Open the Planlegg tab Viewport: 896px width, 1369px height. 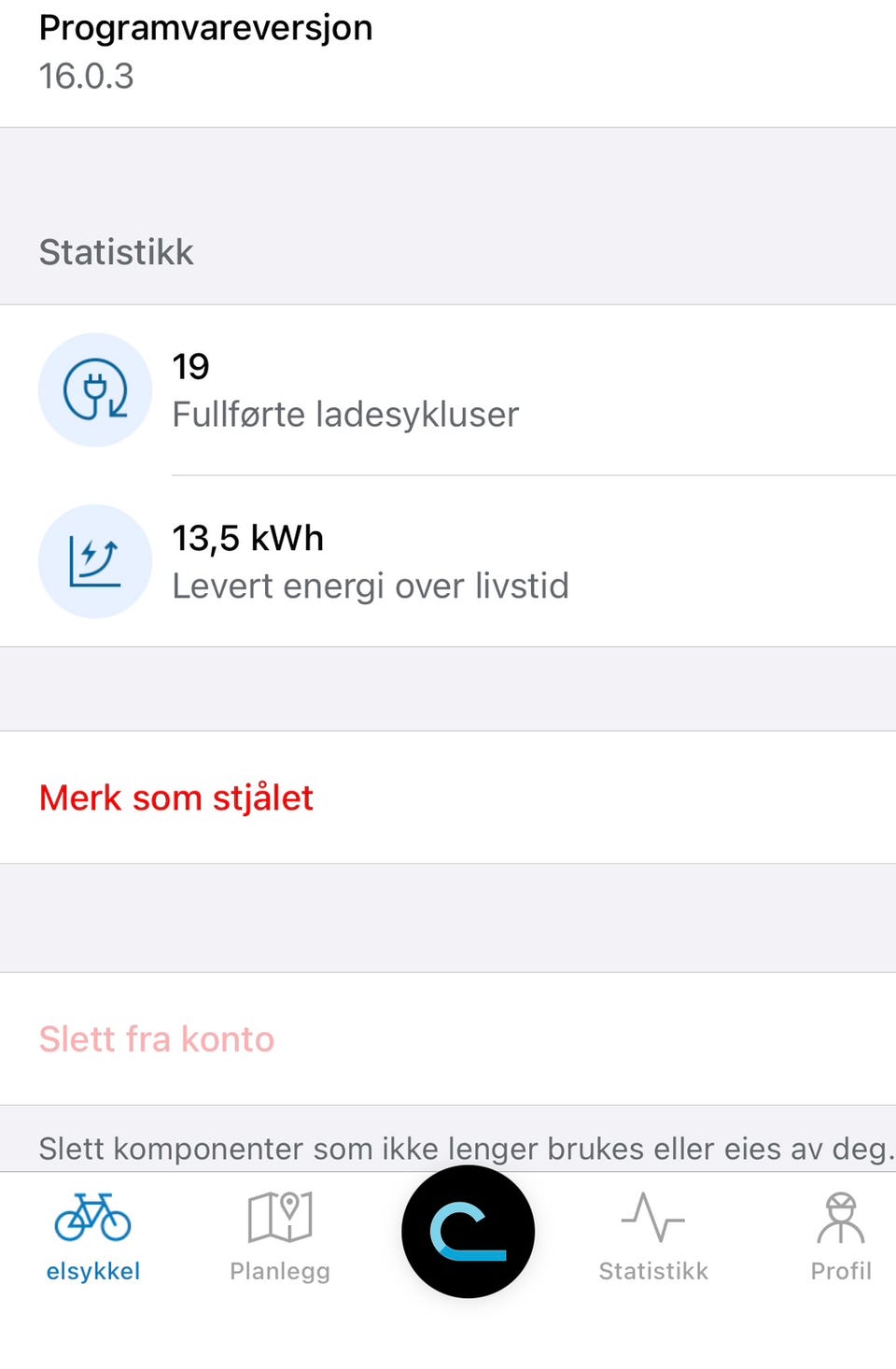tap(280, 1236)
